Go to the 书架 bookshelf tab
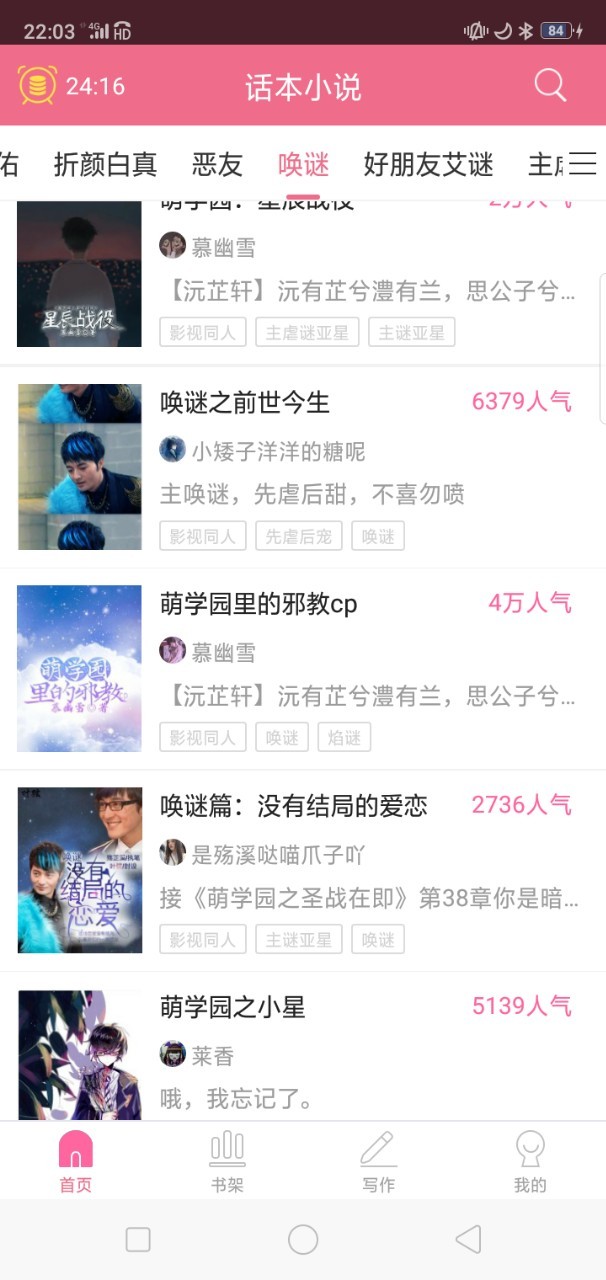Image resolution: width=606 pixels, height=1280 pixels. coord(227,1159)
